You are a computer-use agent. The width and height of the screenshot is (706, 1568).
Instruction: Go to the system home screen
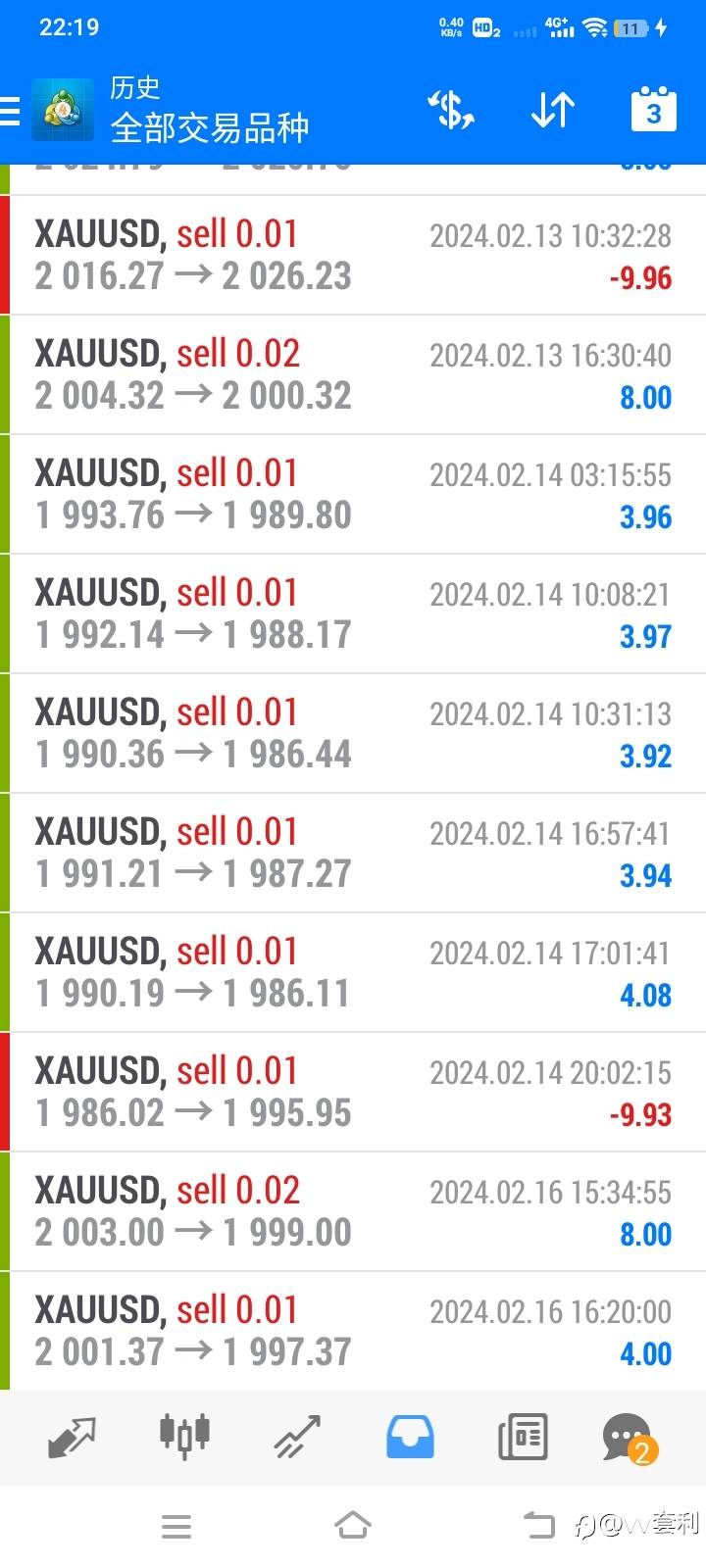(353, 1525)
